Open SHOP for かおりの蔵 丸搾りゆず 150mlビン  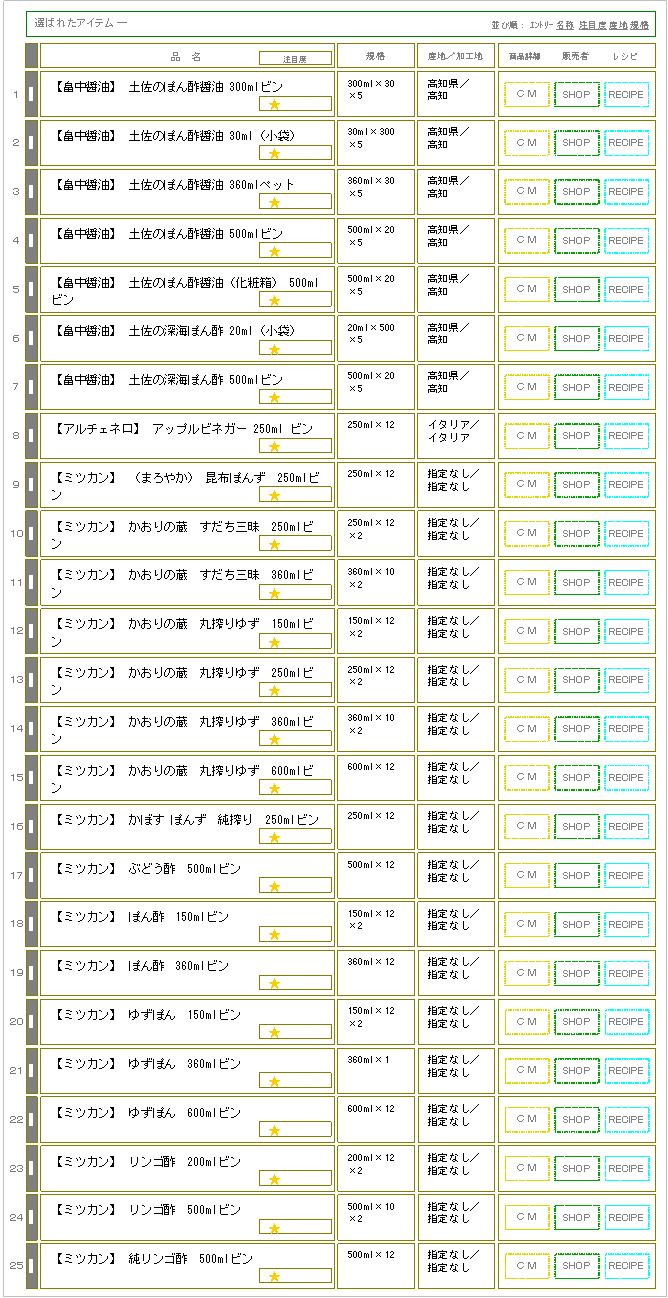(x=576, y=631)
